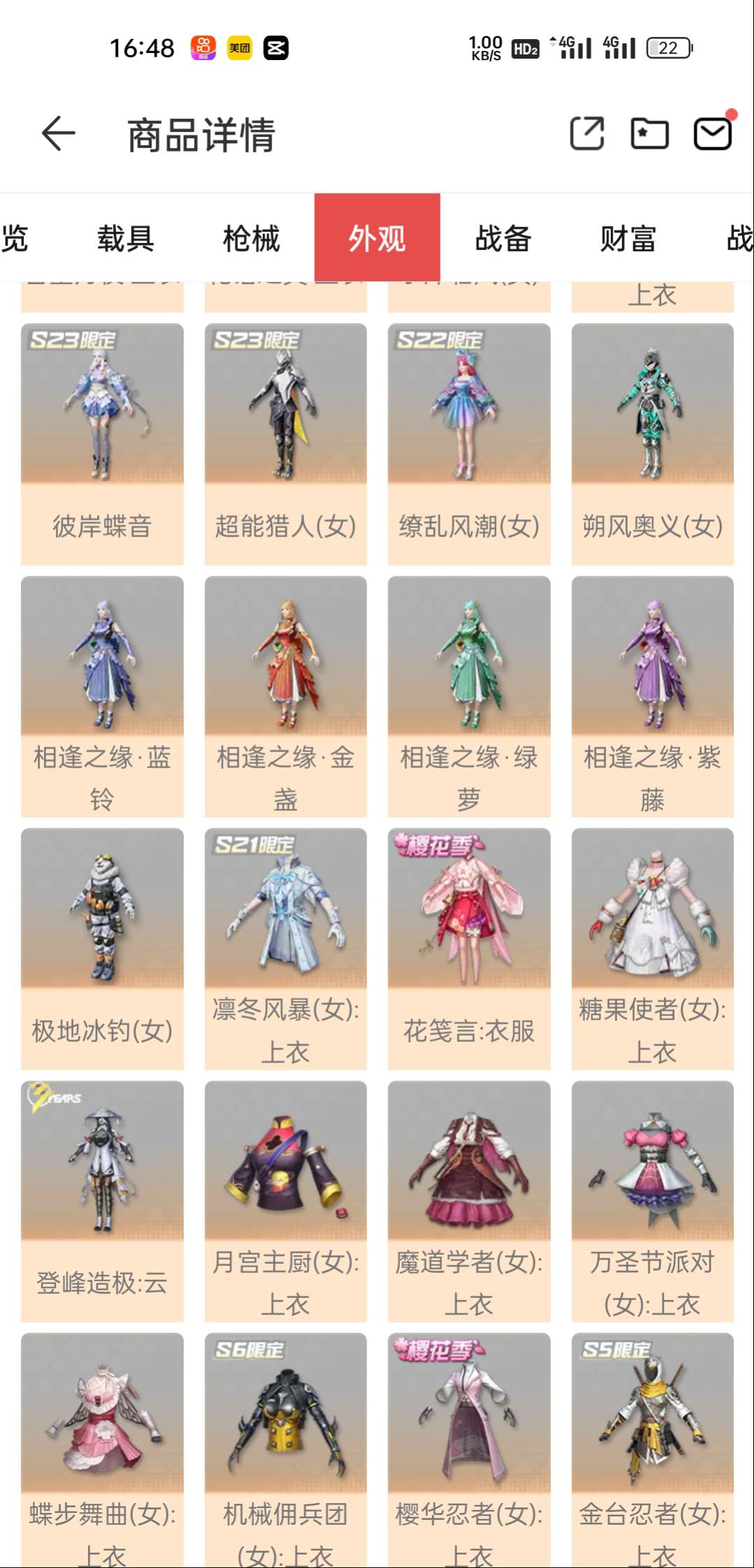View the 彼岸蝶音 outfit
Screen dimensions: 754x1568
coord(103,444)
